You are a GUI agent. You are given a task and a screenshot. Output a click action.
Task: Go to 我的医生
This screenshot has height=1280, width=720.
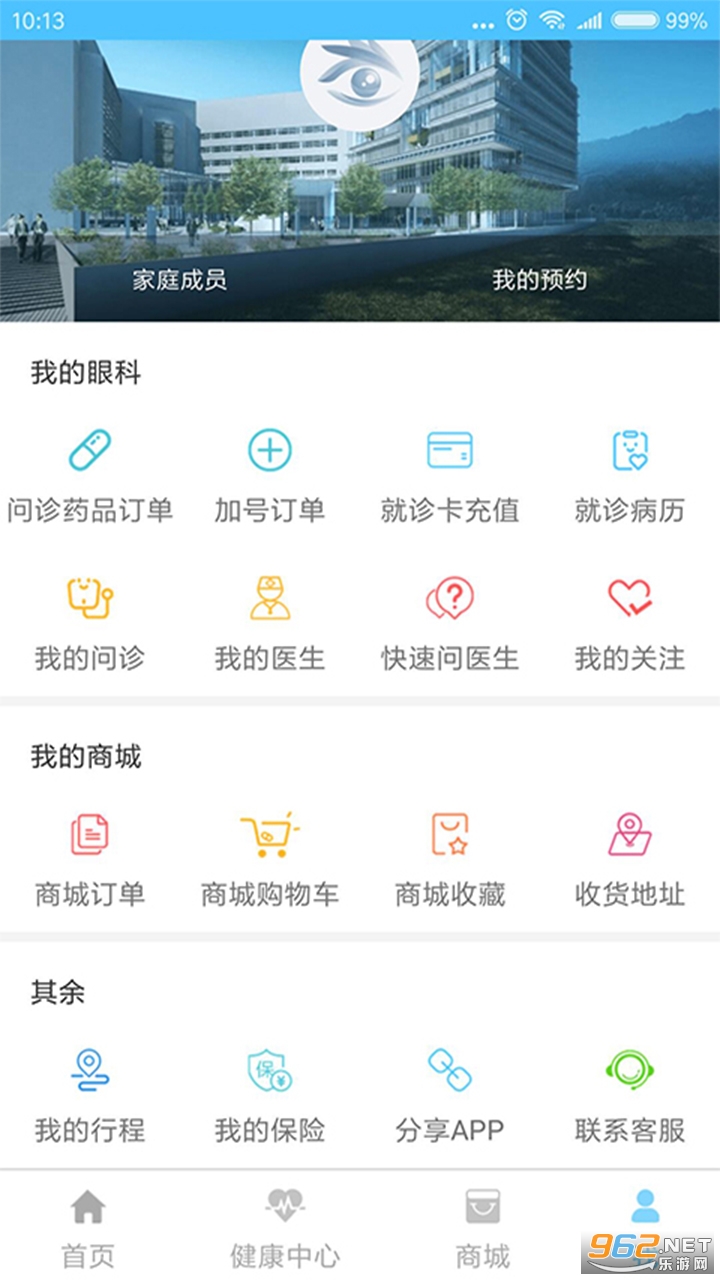270,624
